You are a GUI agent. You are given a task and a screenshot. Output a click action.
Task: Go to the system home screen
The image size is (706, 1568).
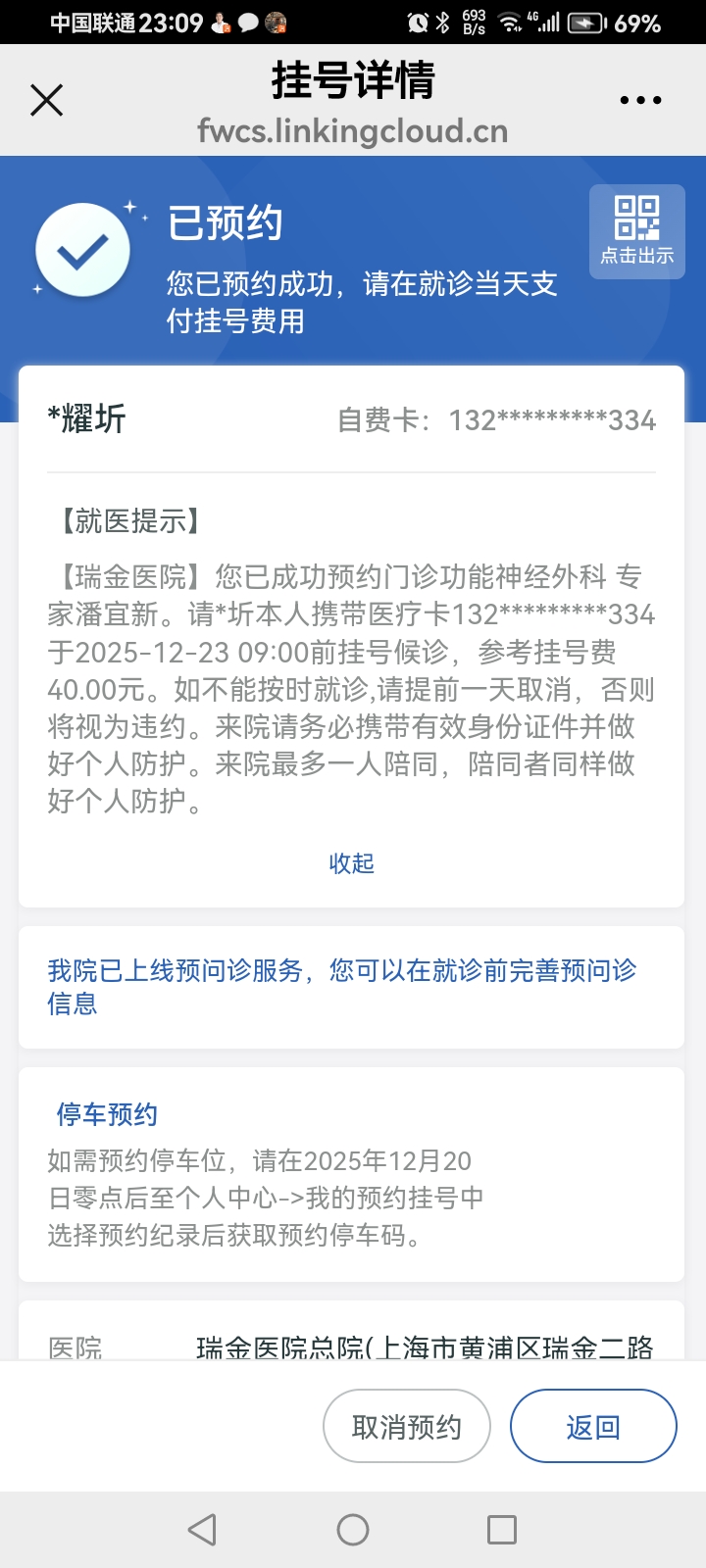353,1530
